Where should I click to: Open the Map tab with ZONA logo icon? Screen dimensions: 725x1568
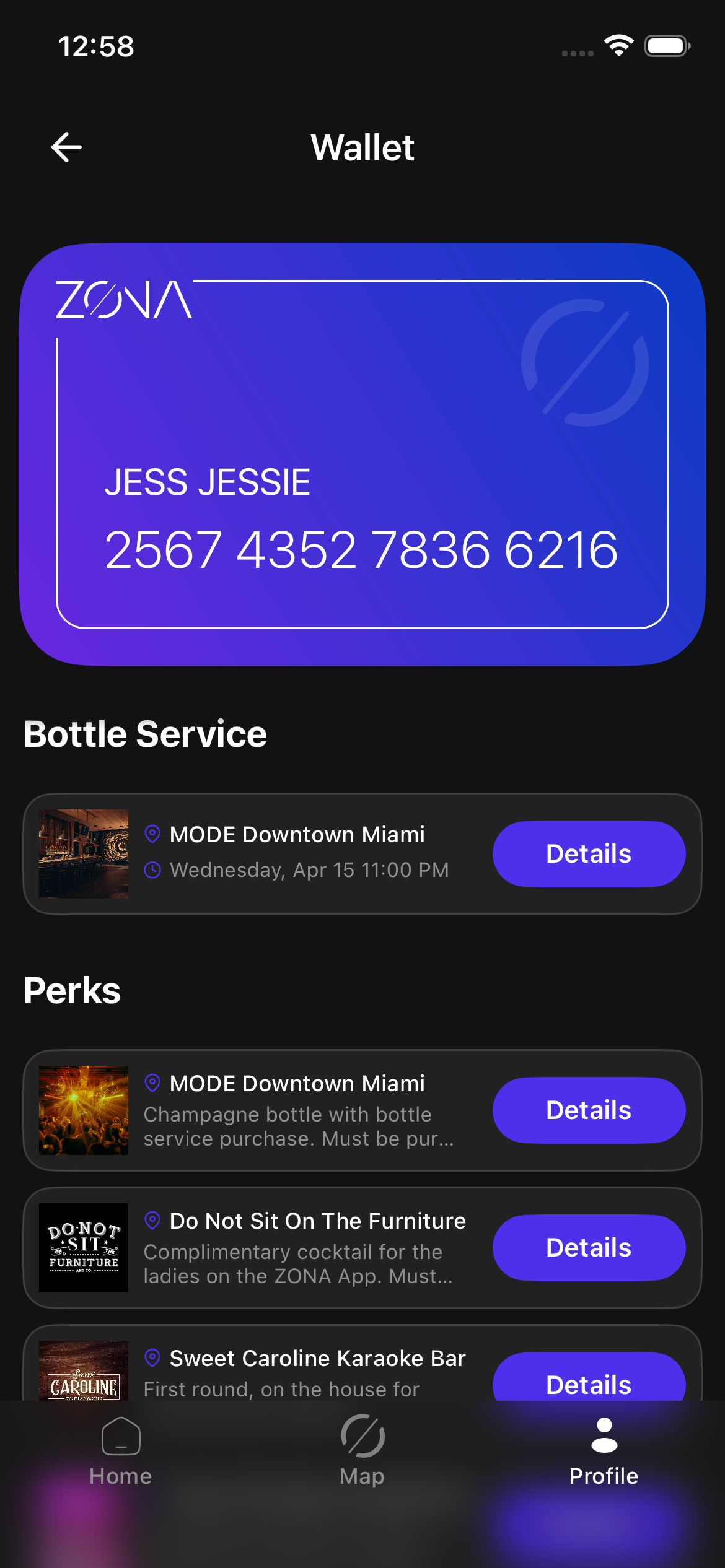362,1437
